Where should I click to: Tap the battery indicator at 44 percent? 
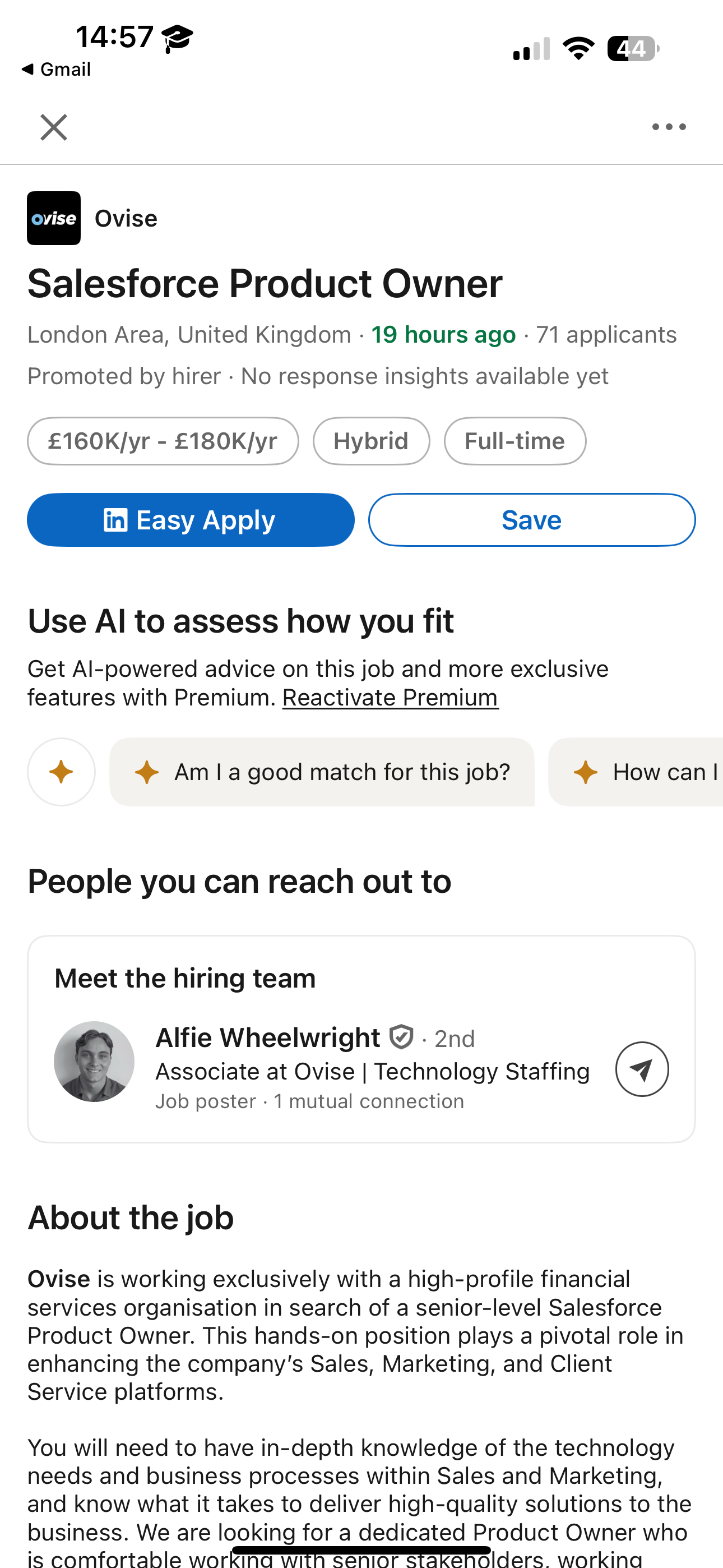tap(632, 49)
